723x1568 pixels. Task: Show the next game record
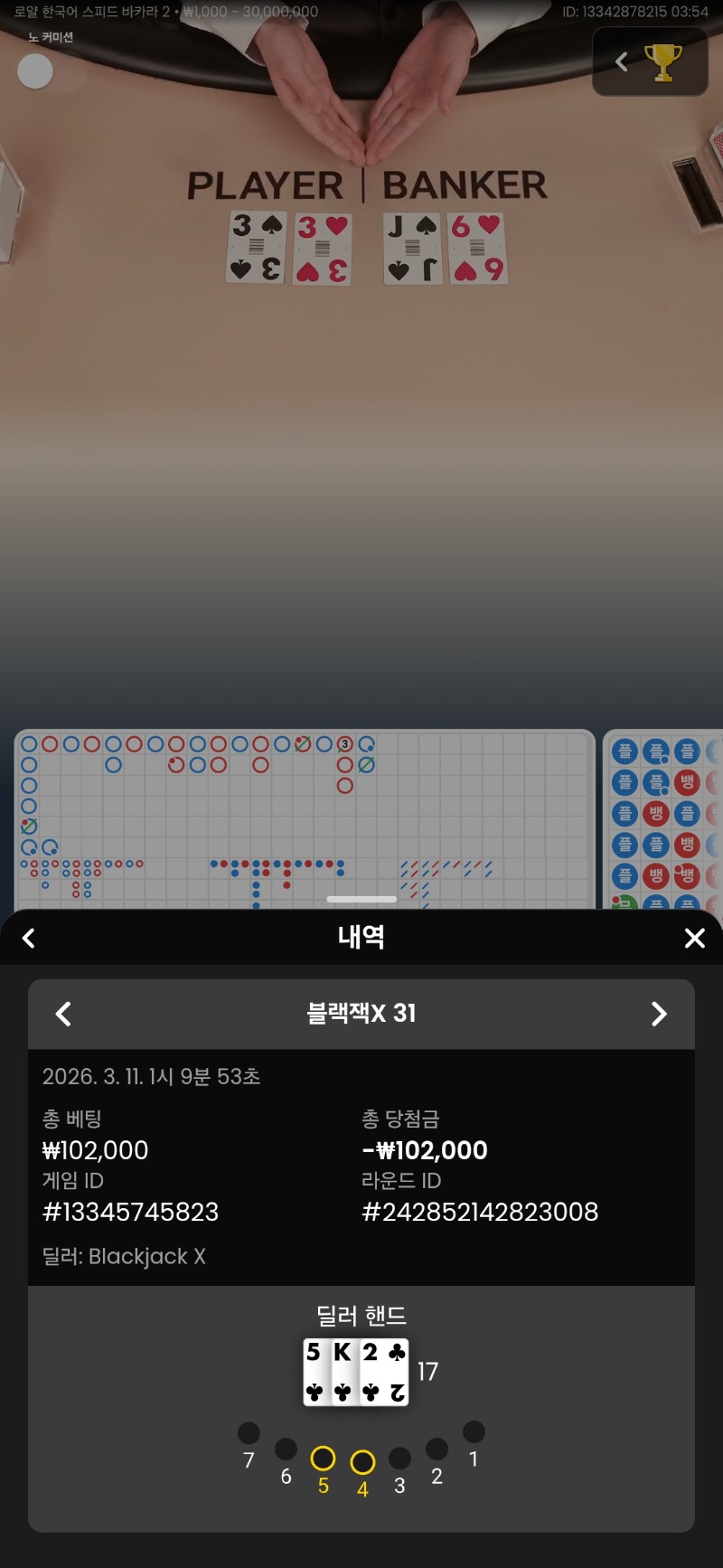(x=659, y=1014)
